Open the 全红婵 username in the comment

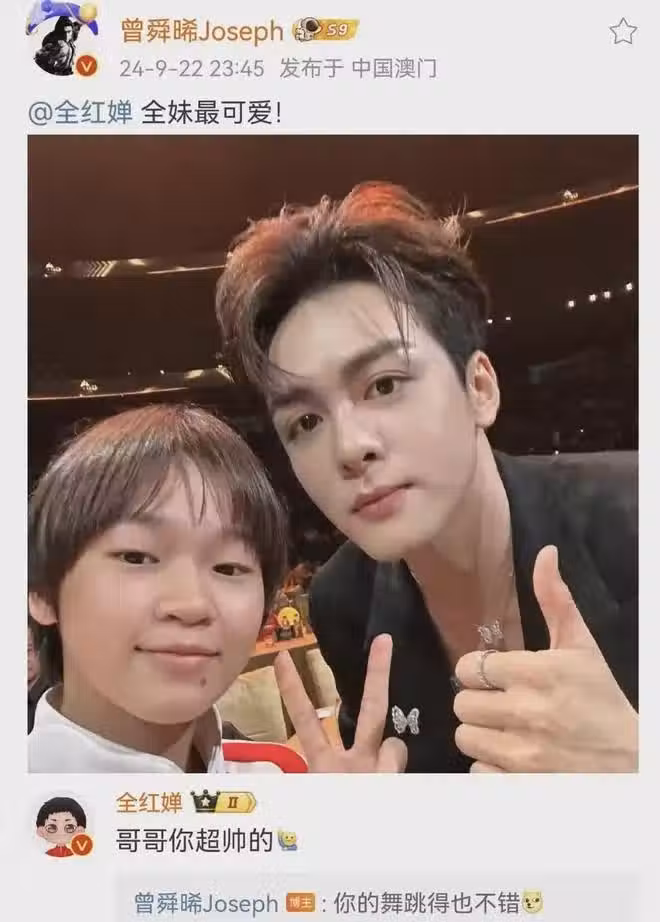point(151,802)
